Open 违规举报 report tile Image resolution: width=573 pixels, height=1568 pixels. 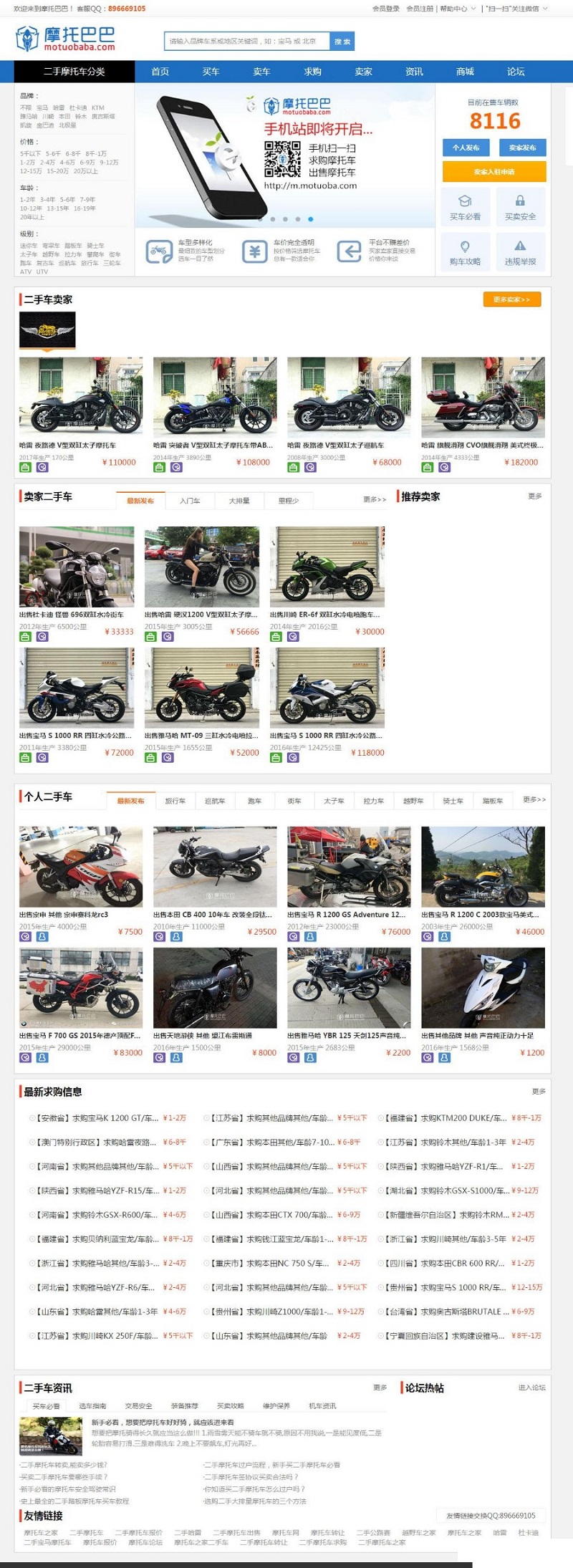(x=520, y=253)
